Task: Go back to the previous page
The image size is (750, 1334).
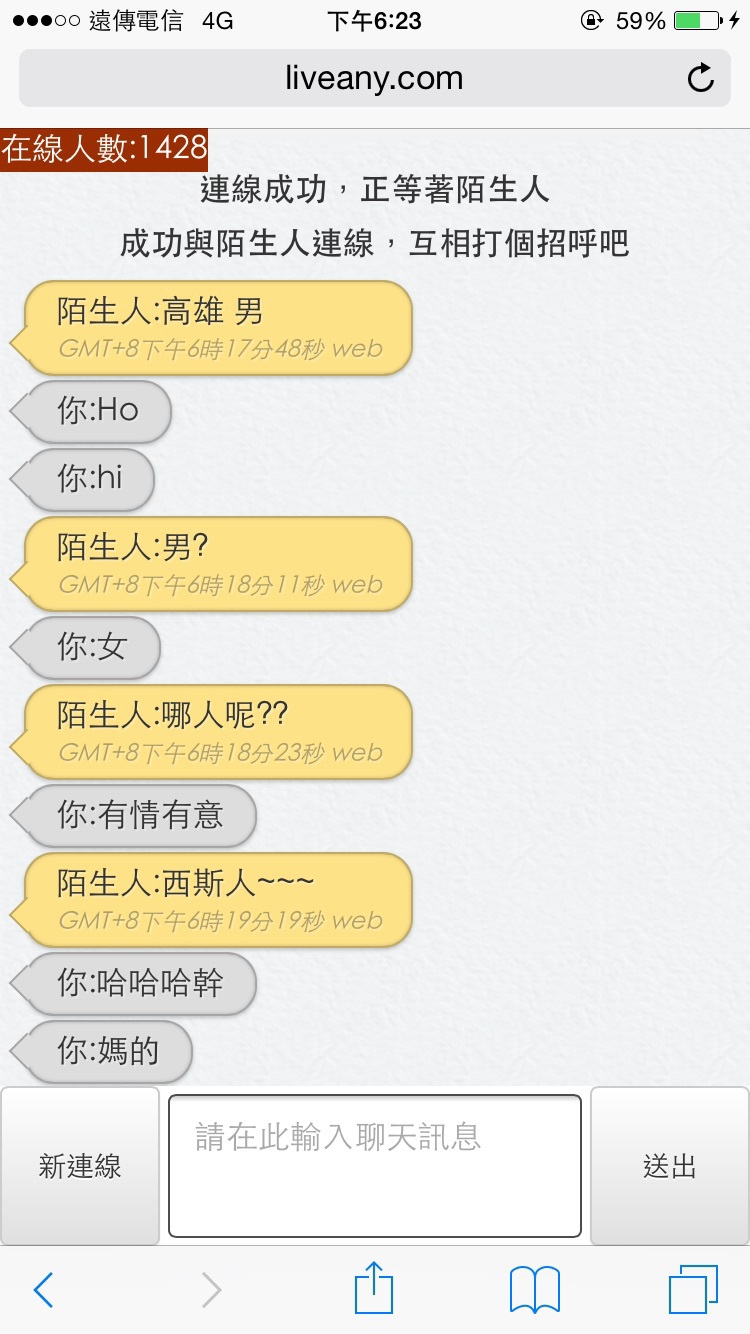Action: [x=43, y=1290]
